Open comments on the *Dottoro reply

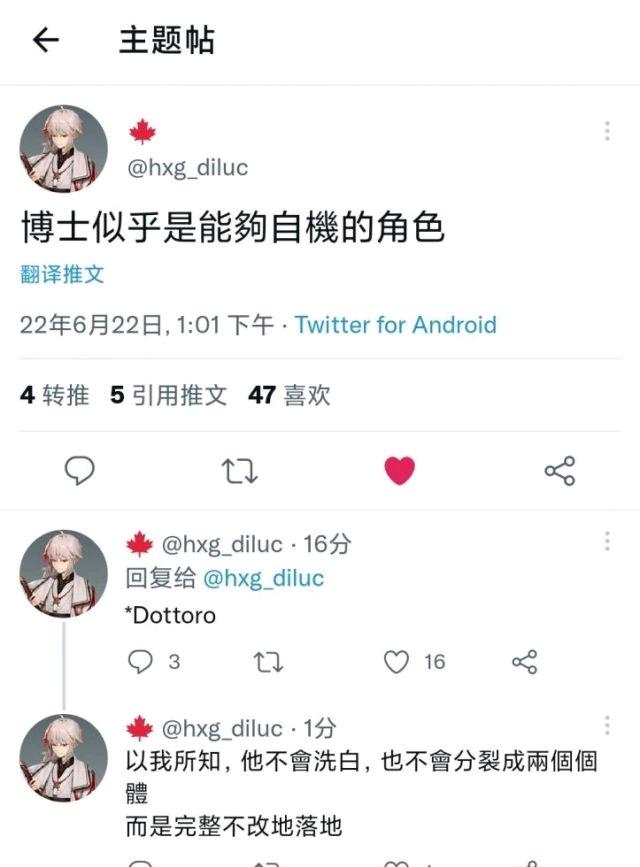[143, 662]
